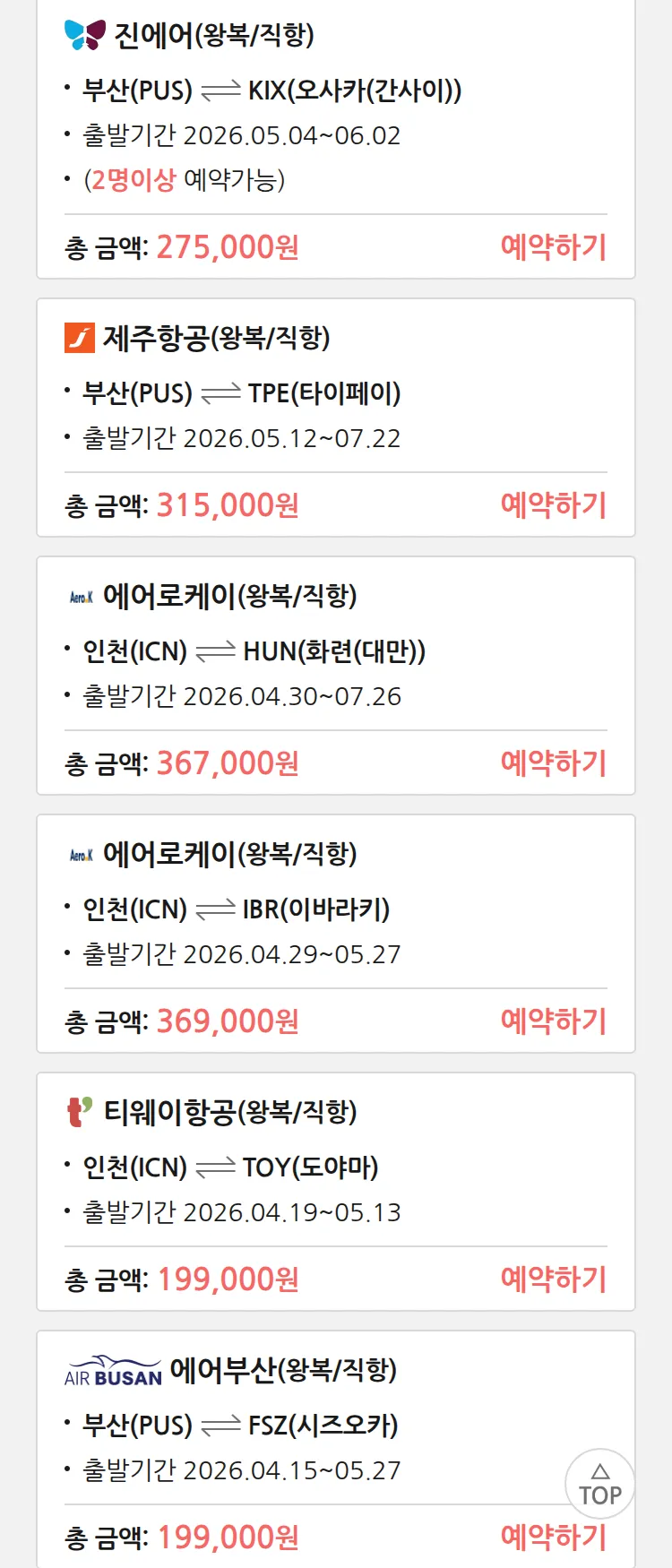Book the 제주항공 부산–타이페이 flight
This screenshot has width=672, height=1568.
[553, 505]
